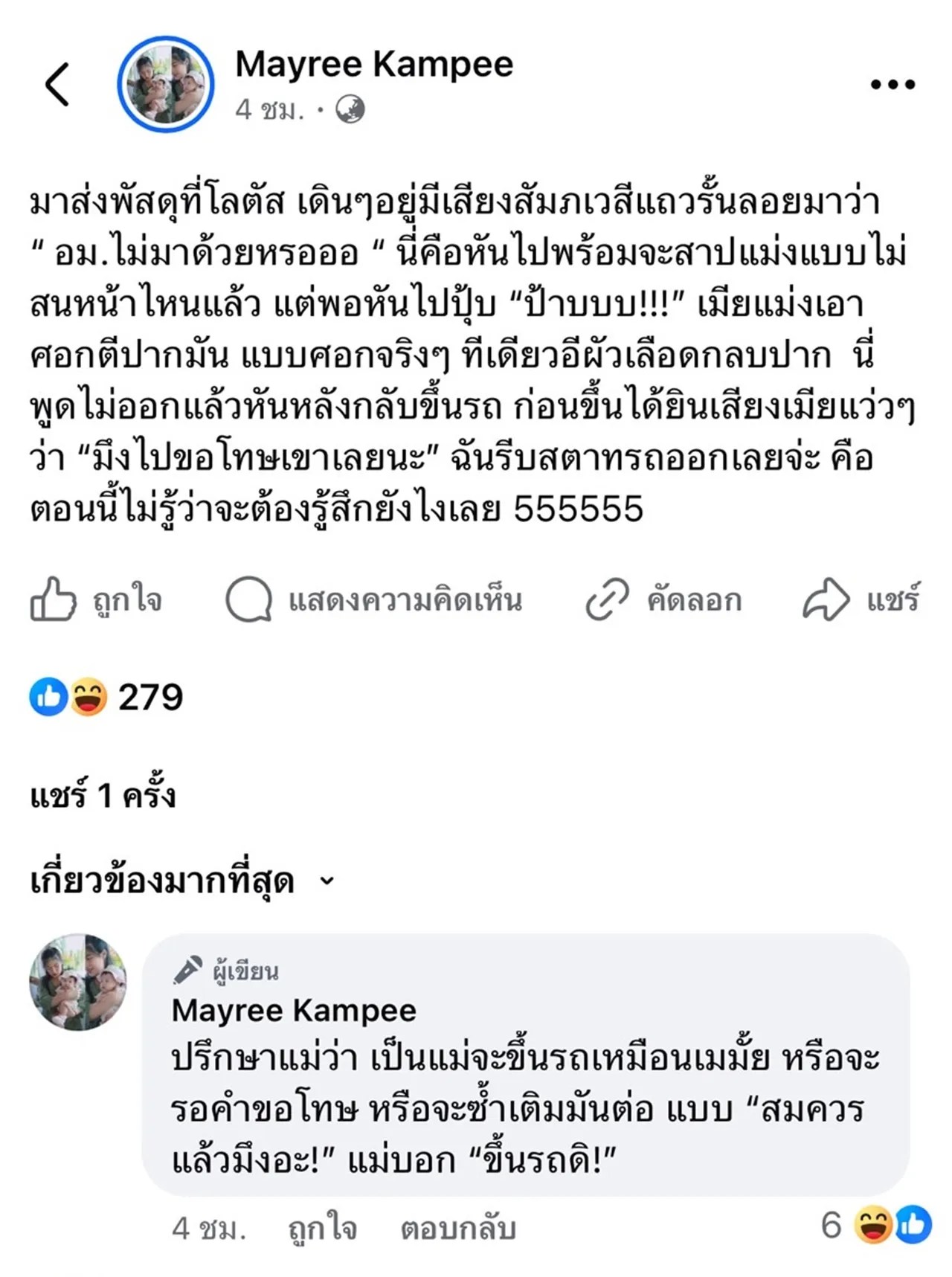Viewport: 952px width, 1277px height.
Task: Go back using the back arrow
Action: coord(57,83)
